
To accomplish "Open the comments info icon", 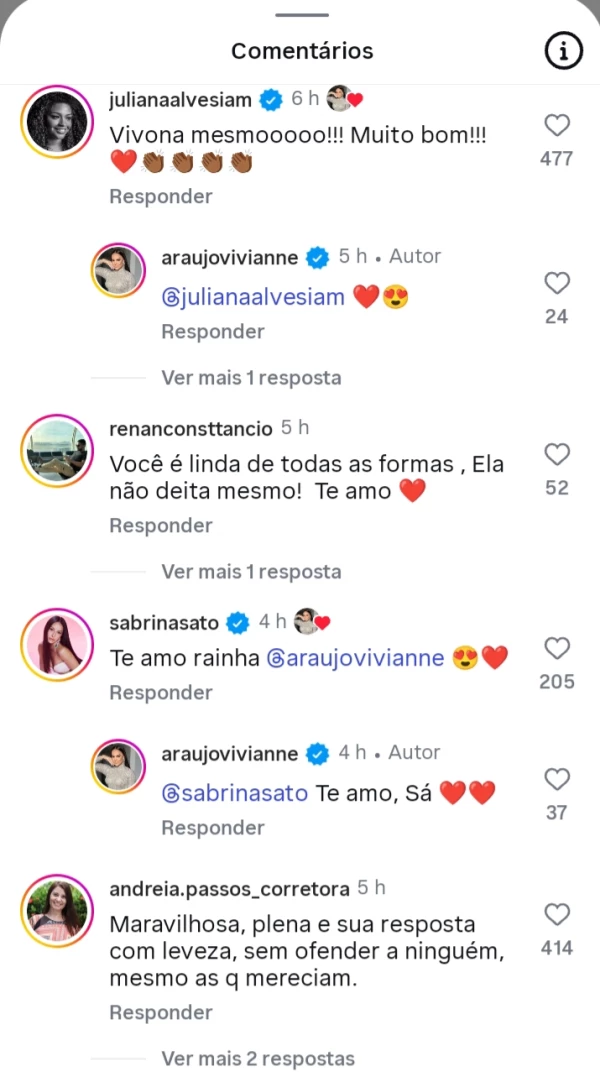I will 563,50.
